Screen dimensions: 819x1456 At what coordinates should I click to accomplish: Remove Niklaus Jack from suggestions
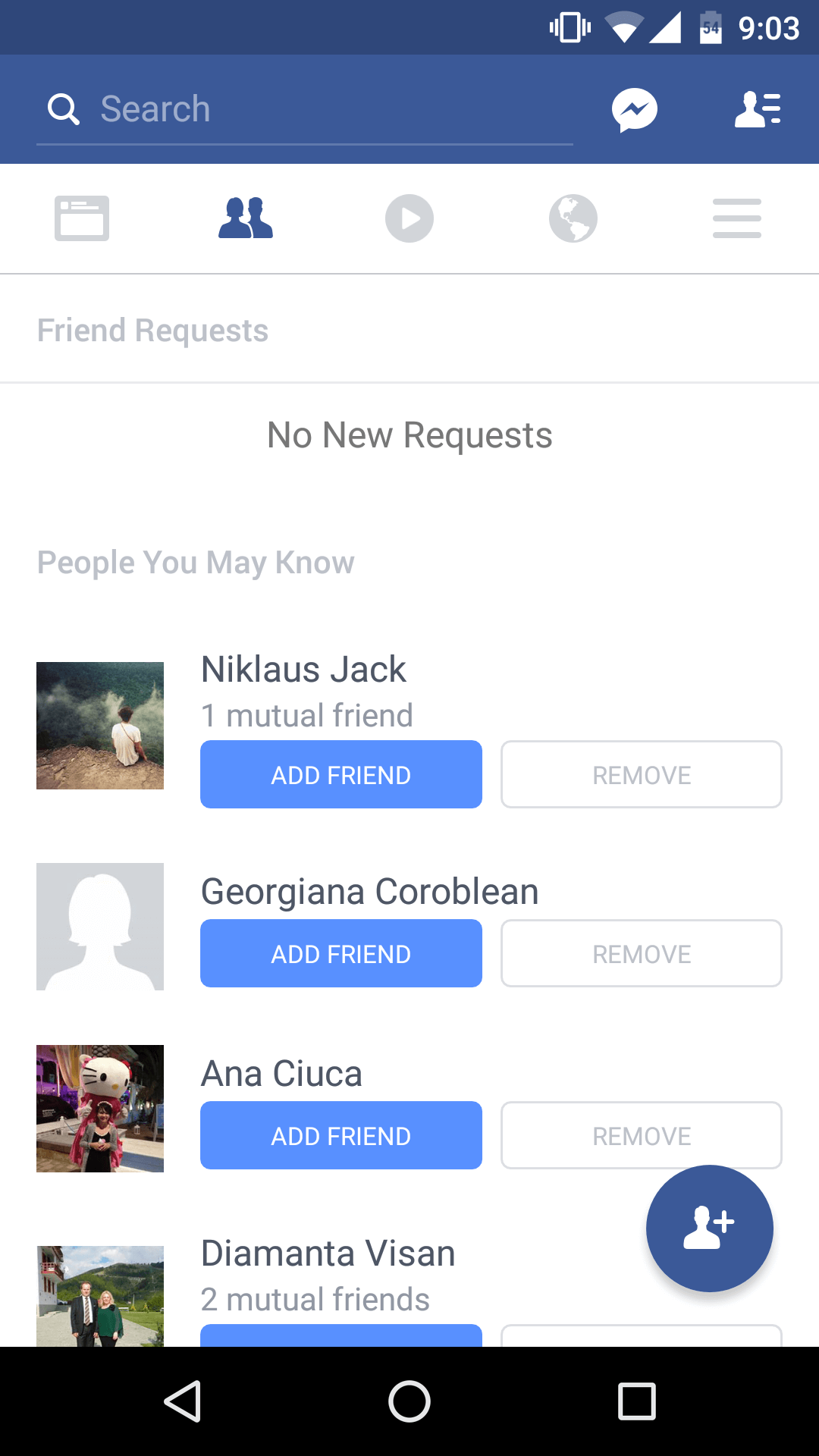[x=642, y=774]
